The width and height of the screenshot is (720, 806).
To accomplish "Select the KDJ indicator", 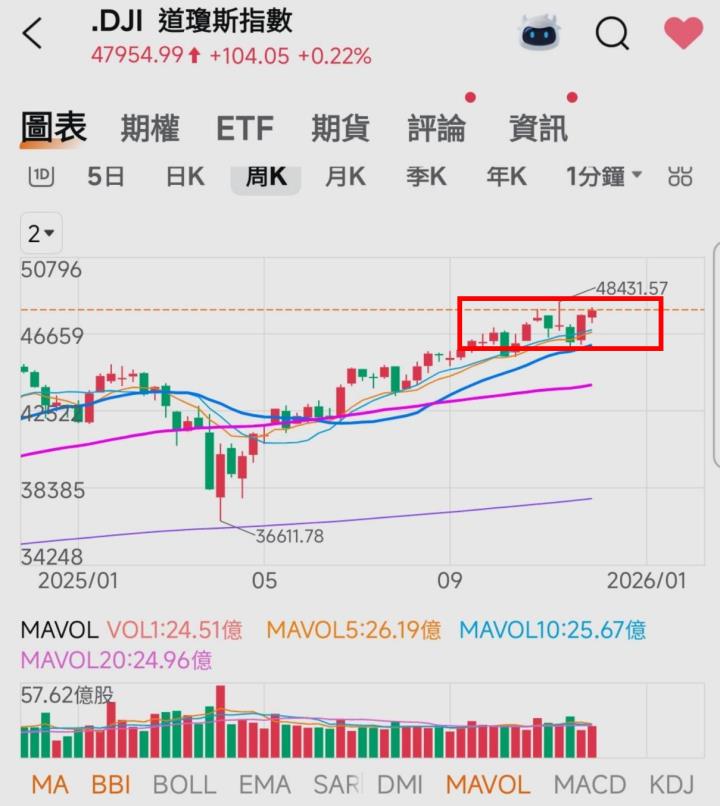I will (x=672, y=785).
